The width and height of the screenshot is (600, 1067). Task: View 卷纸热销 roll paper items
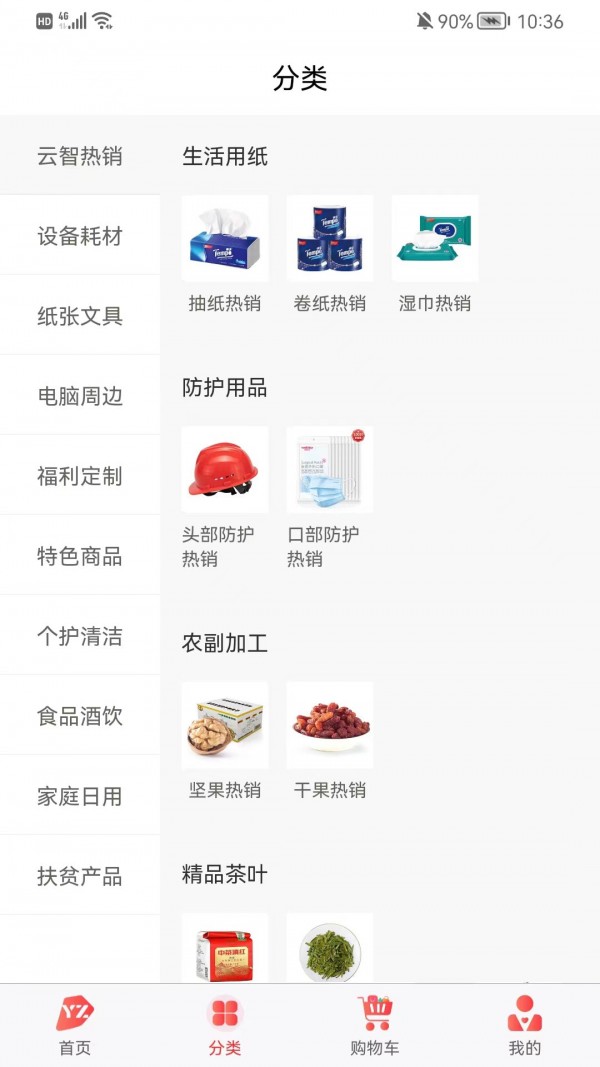click(329, 255)
